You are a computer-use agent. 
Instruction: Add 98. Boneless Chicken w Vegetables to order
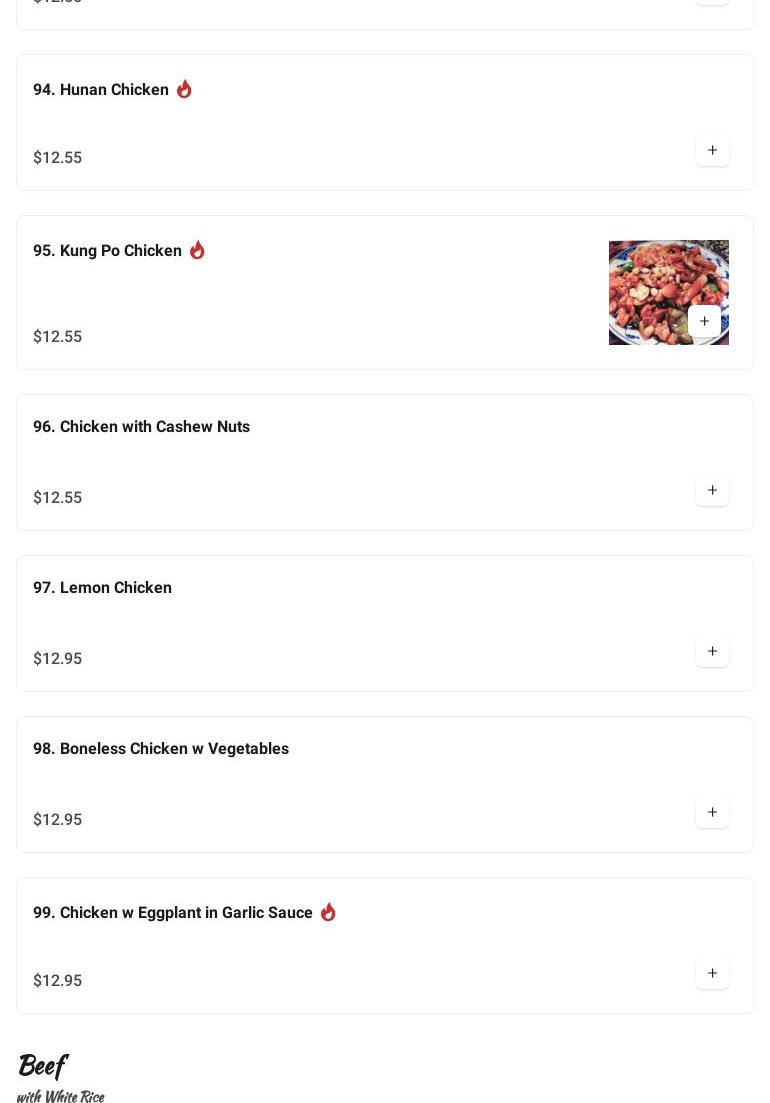pyautogui.click(x=712, y=812)
